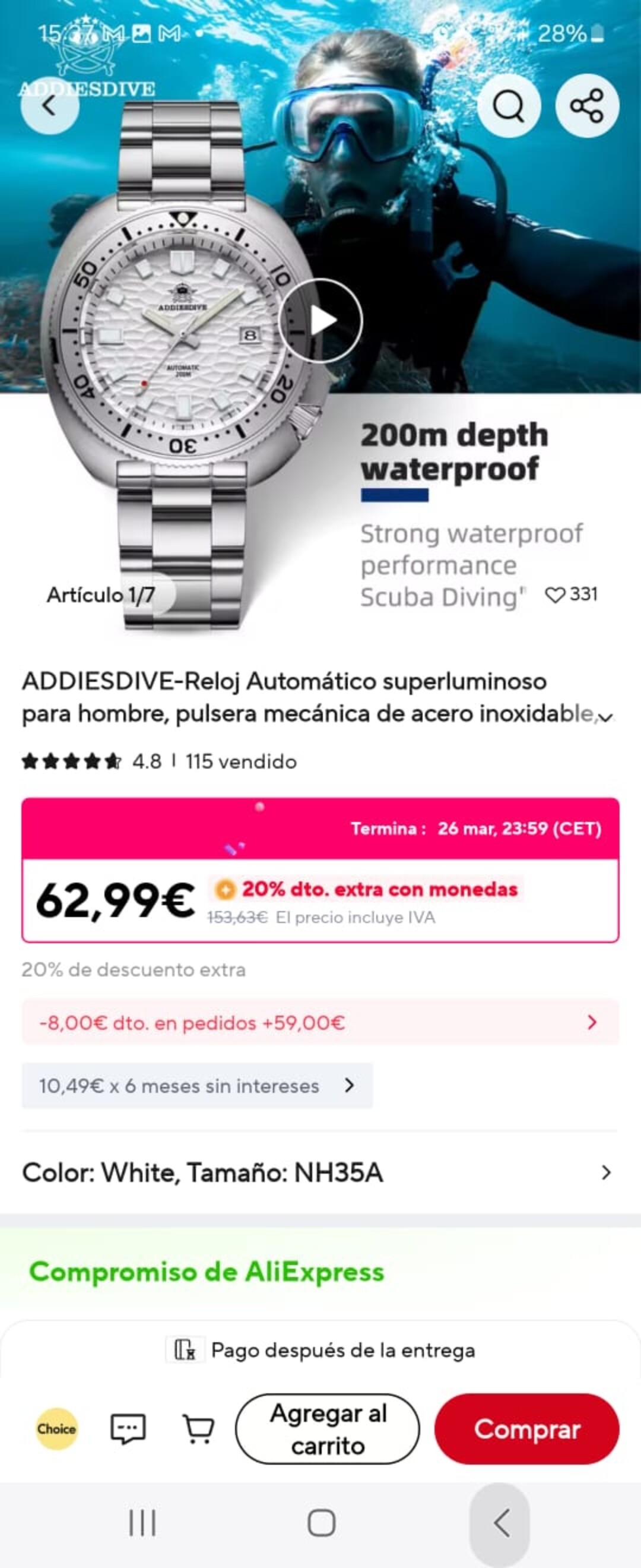Buy now with Comprar
Viewport: 641px width, 1568px height.
click(526, 1428)
